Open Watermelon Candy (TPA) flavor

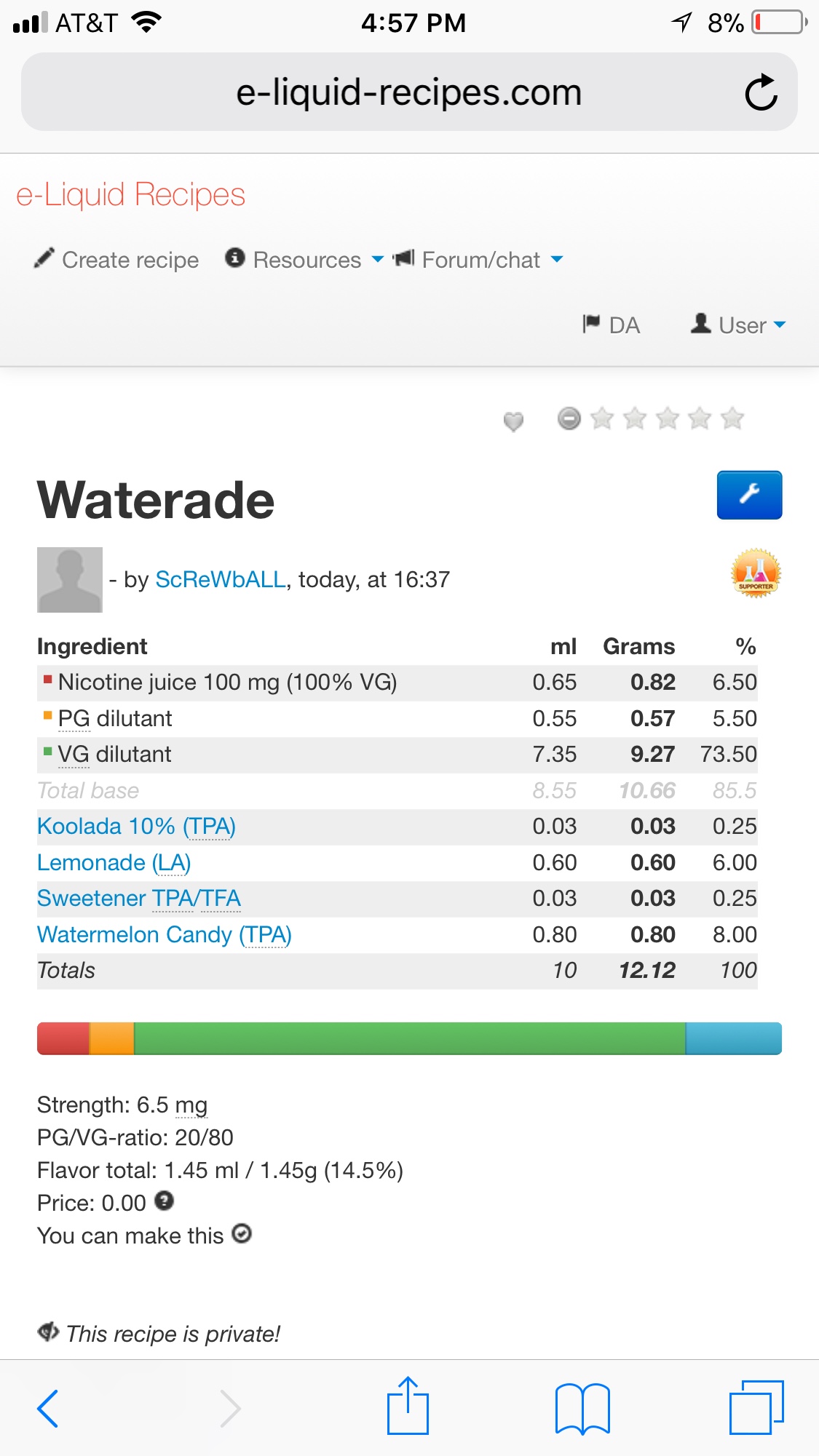click(x=164, y=935)
